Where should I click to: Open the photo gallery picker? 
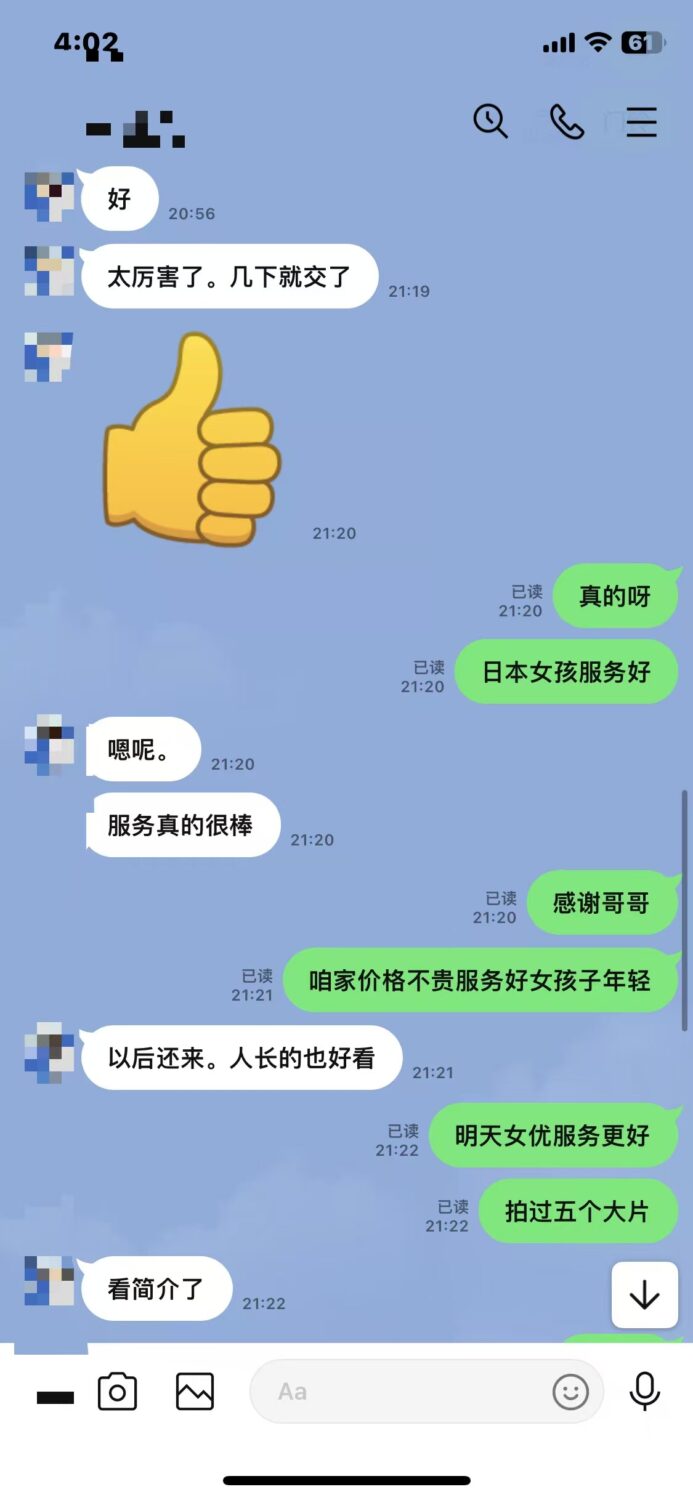(x=195, y=1391)
